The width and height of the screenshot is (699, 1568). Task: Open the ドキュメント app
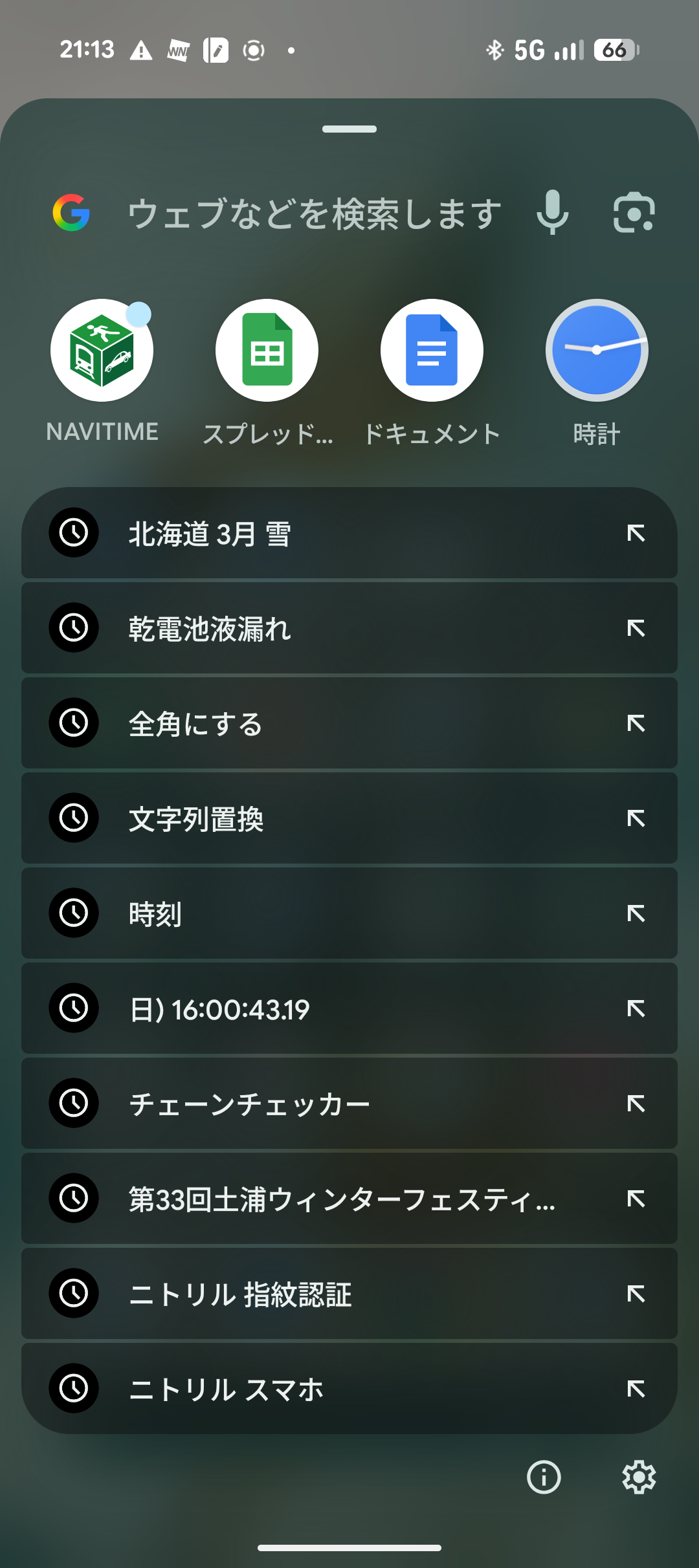[432, 351]
